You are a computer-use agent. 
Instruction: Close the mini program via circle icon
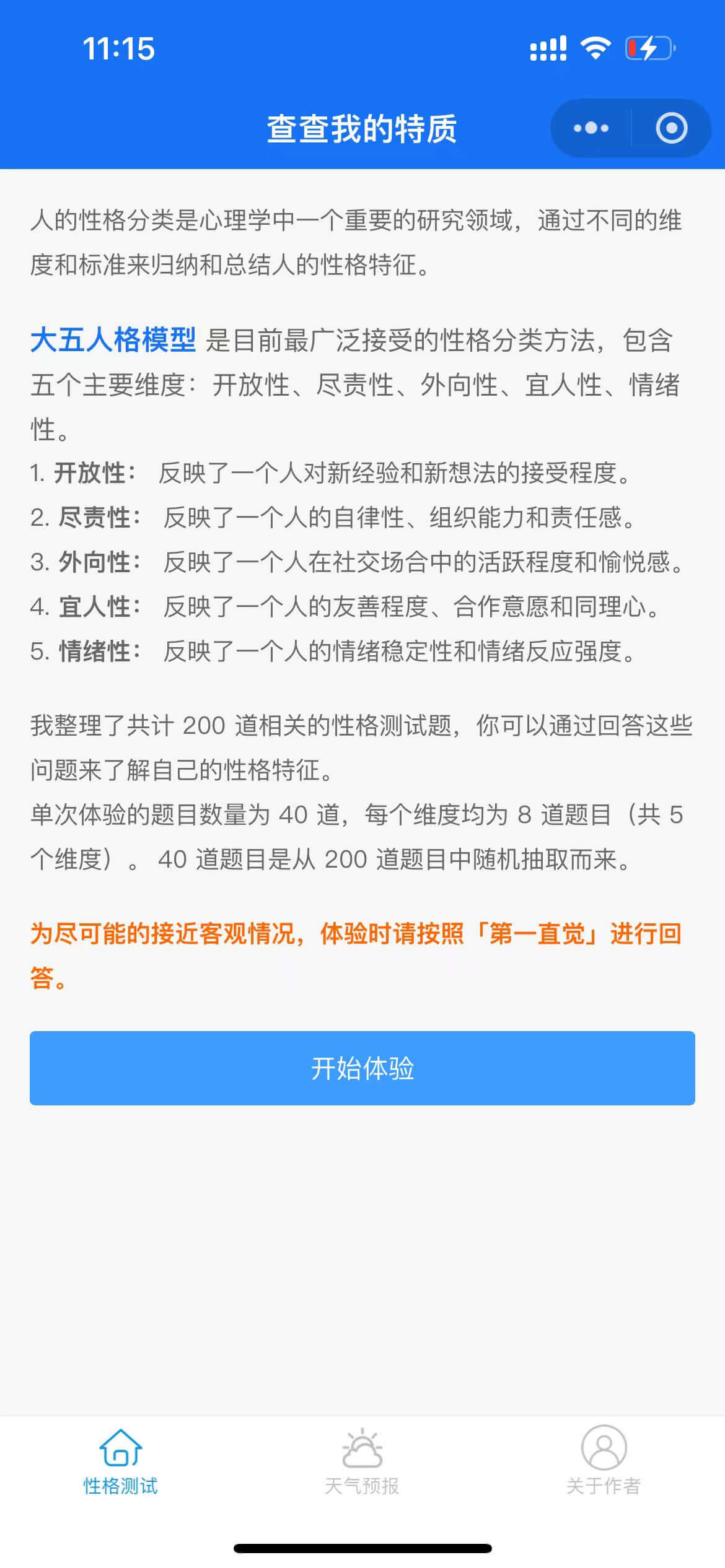(671, 128)
